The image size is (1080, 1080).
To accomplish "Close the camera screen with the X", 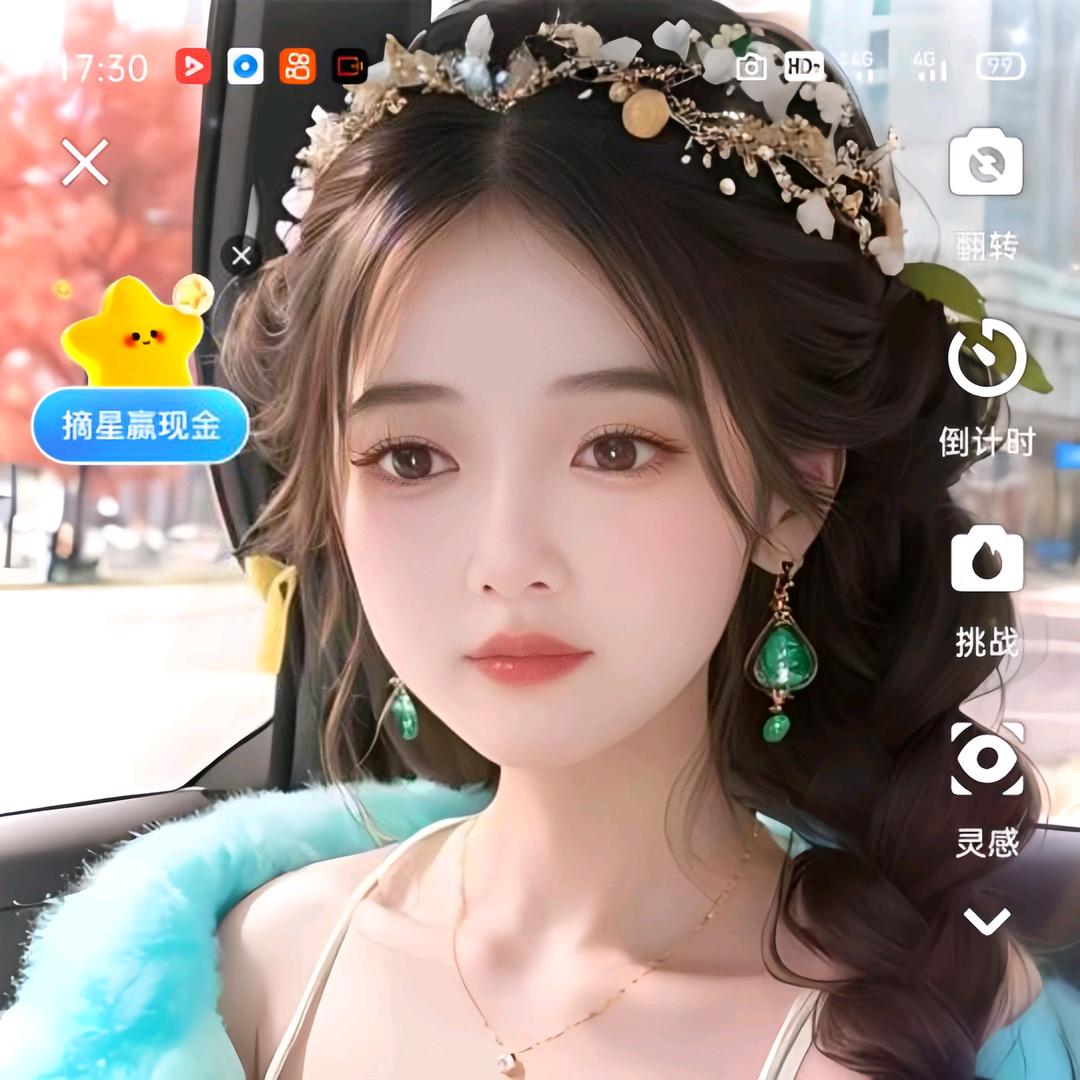I will (x=85, y=163).
